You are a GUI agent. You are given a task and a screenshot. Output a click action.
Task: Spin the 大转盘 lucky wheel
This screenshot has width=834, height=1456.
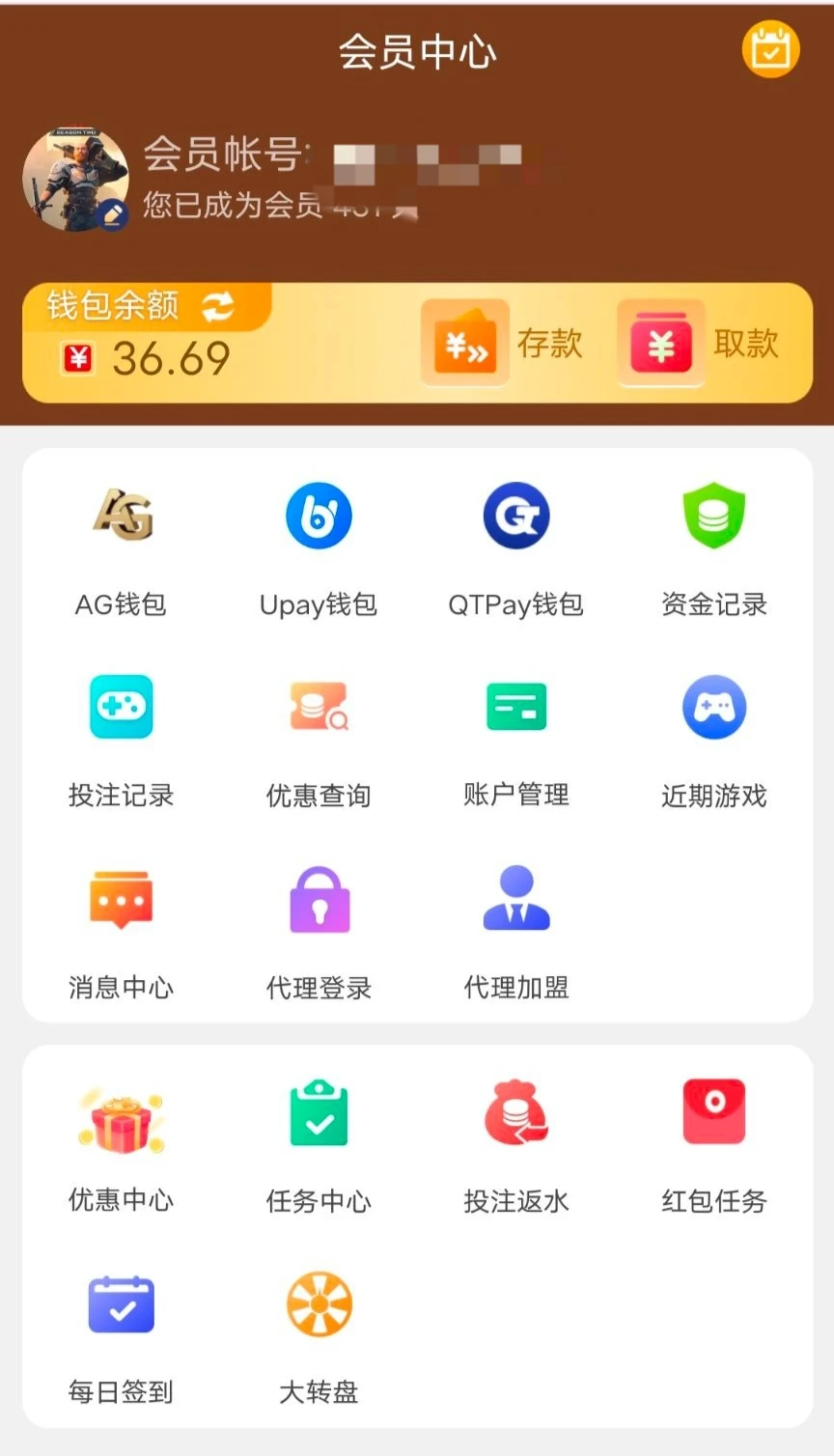pos(318,1303)
